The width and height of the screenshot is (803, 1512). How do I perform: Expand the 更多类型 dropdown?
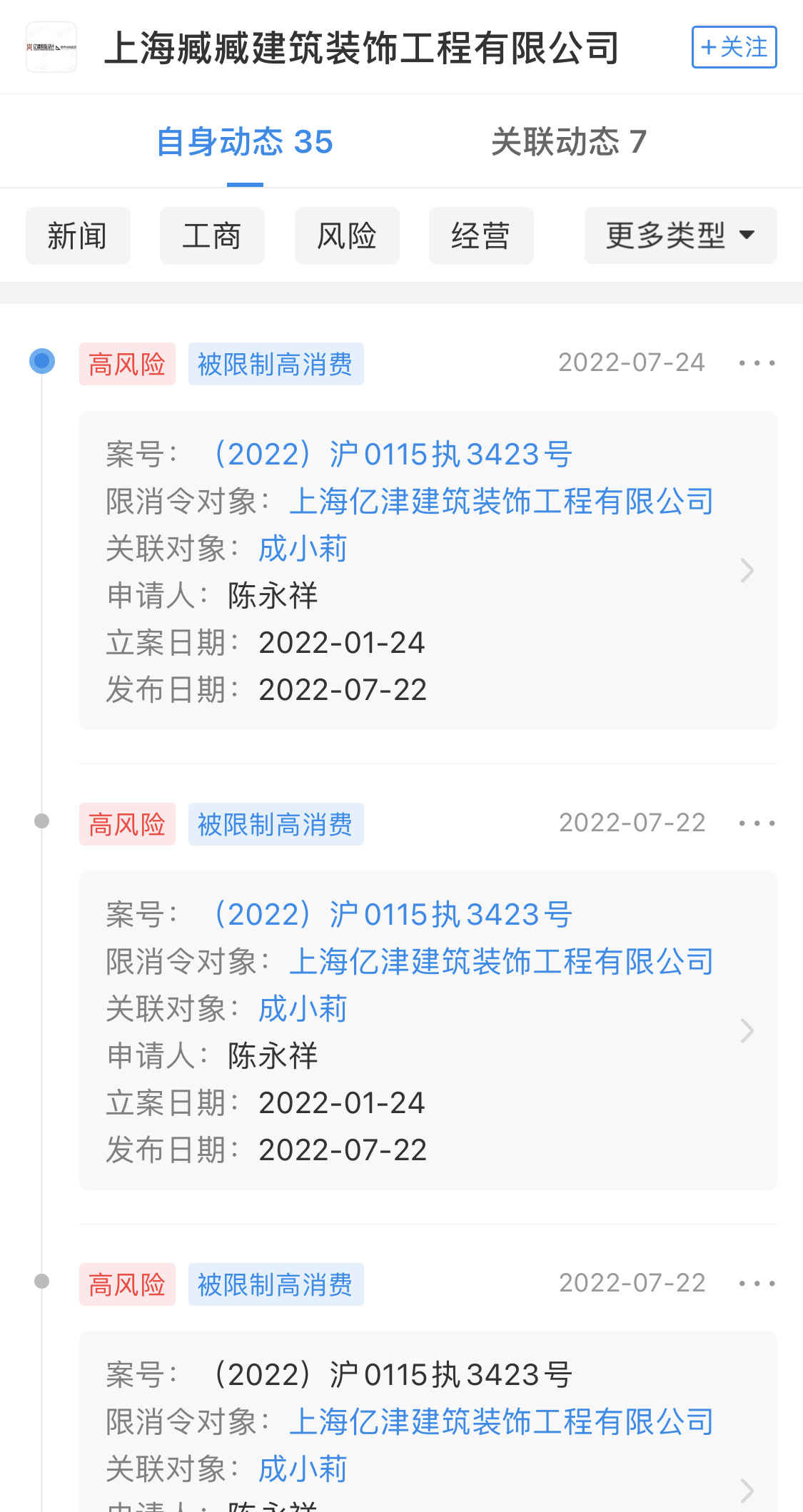[x=680, y=236]
